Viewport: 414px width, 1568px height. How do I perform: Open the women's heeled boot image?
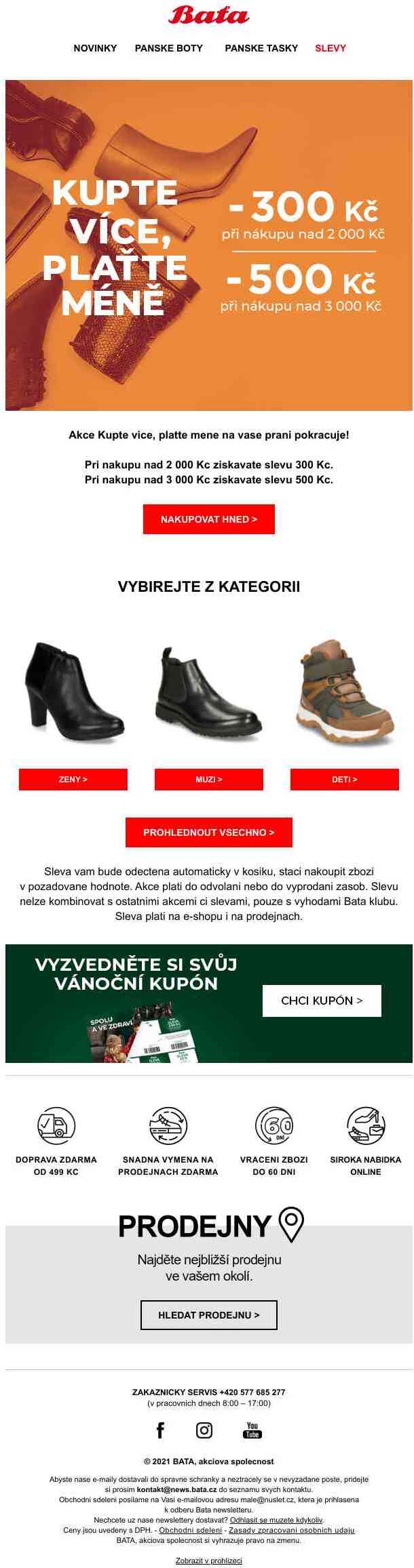pos(73,691)
